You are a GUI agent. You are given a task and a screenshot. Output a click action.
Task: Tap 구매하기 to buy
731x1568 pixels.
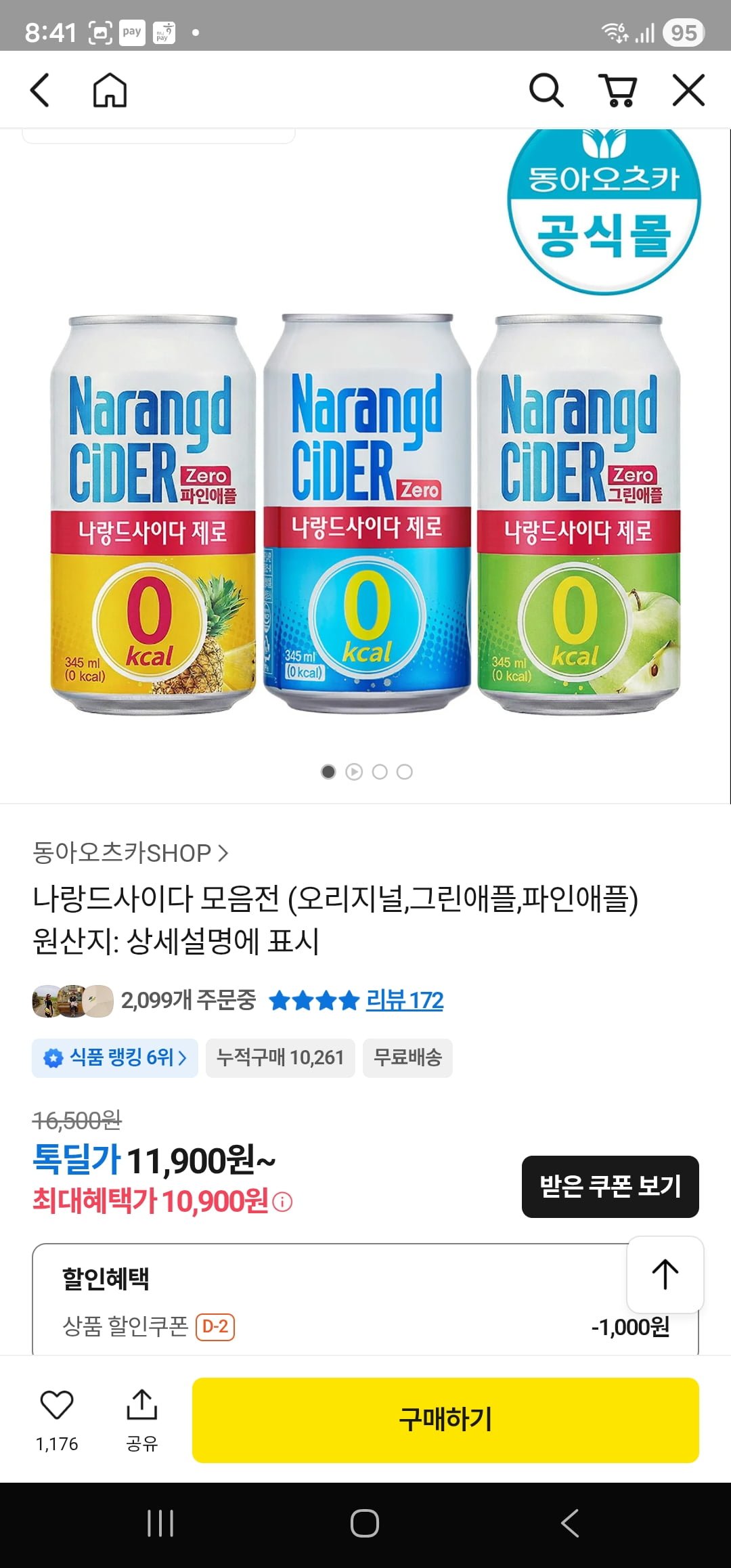click(x=445, y=1420)
